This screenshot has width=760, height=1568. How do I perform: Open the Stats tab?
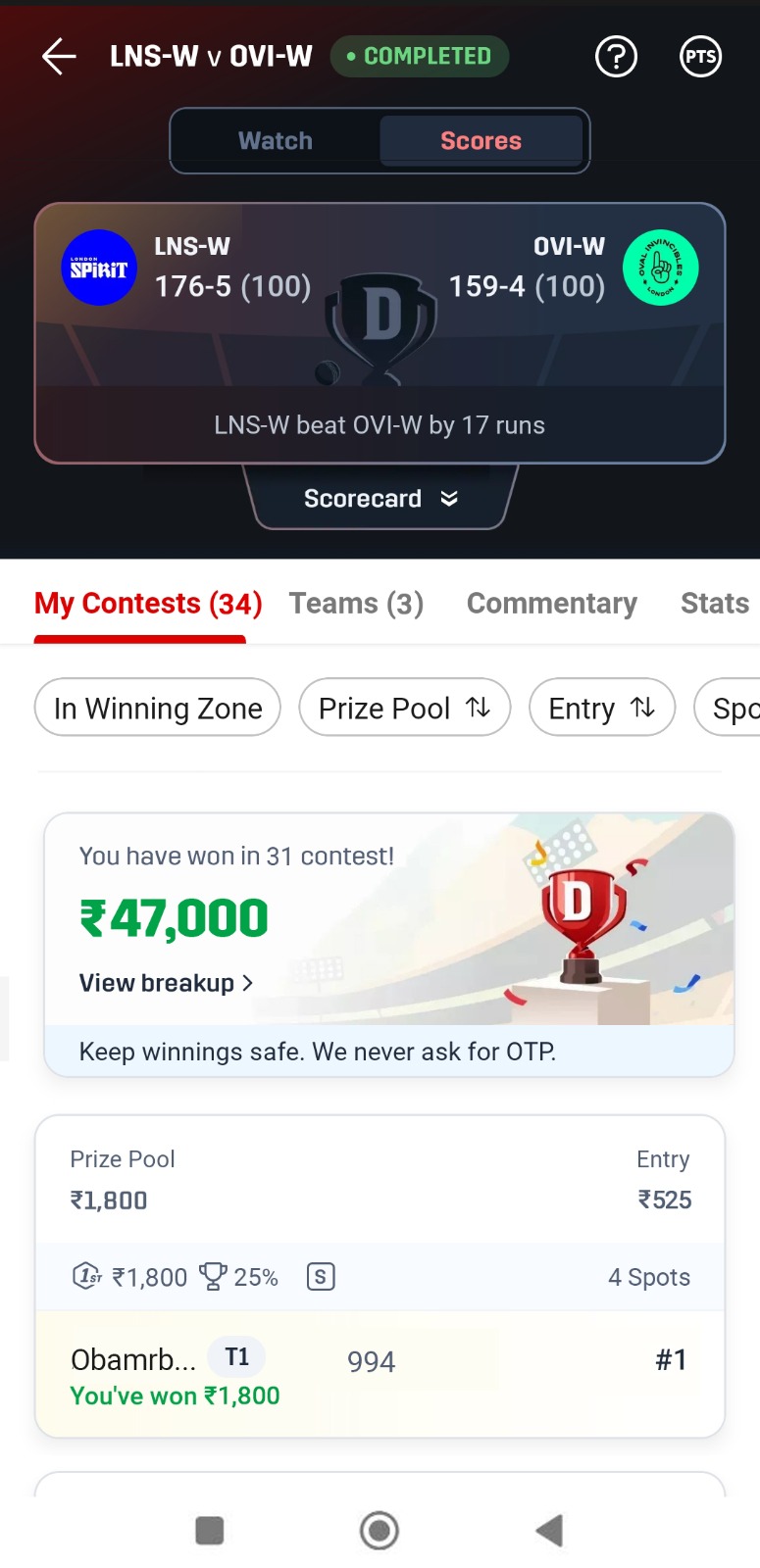coord(715,604)
